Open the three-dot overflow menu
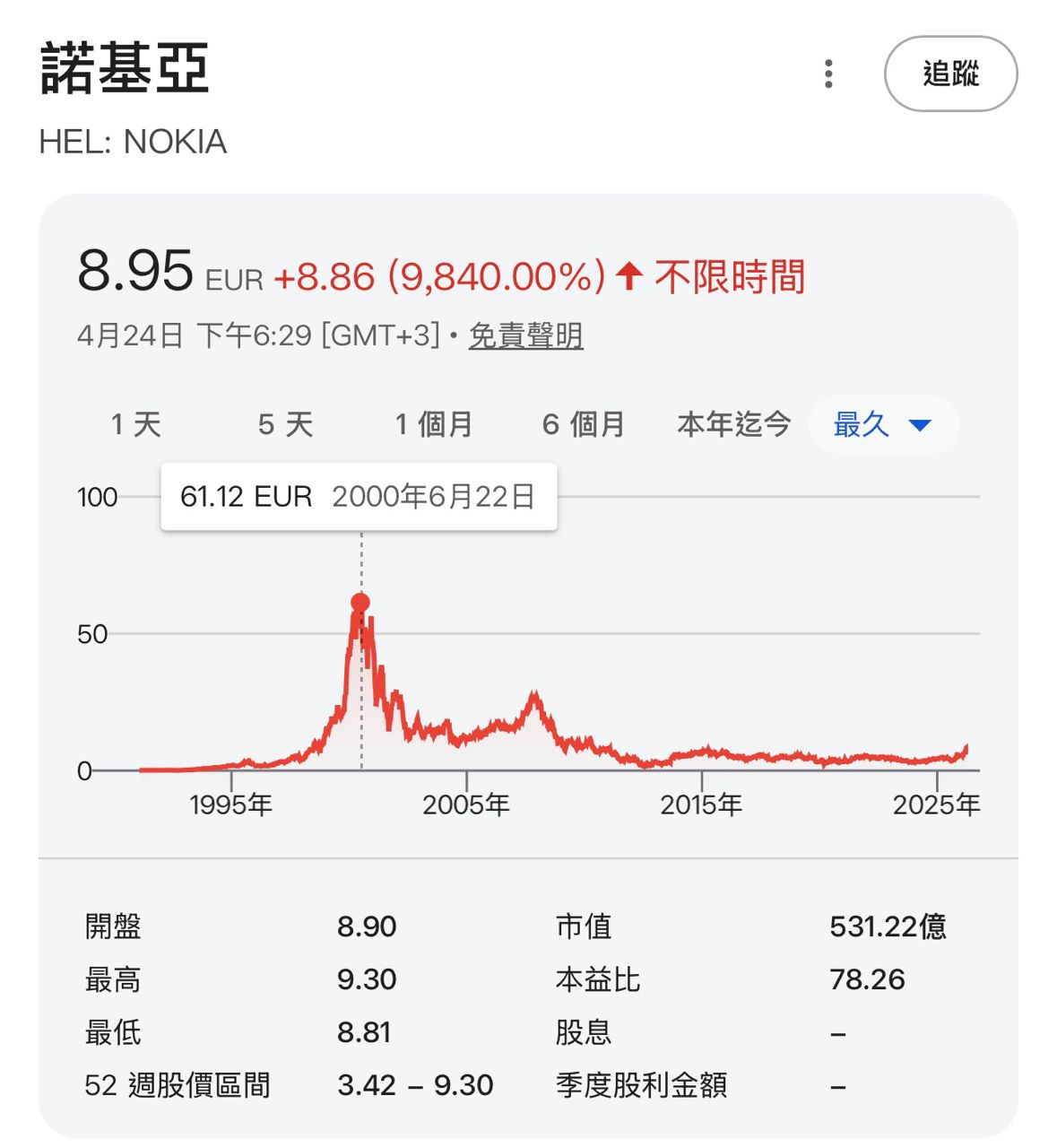The width and height of the screenshot is (1057, 1148). [x=828, y=74]
